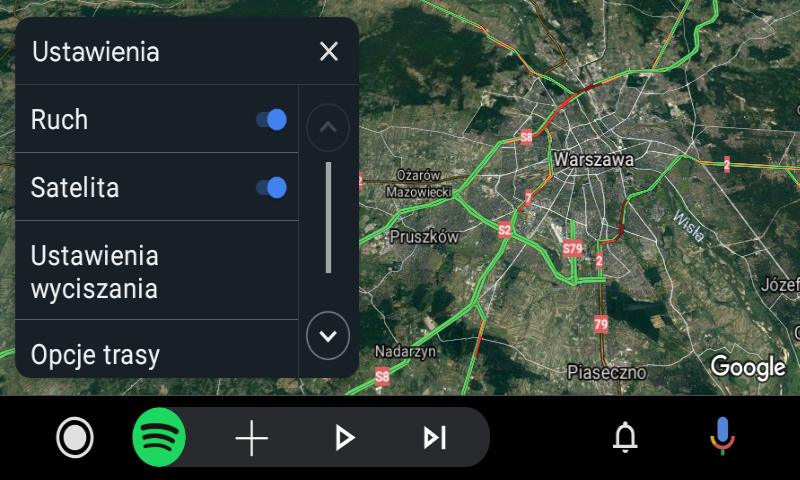The image size is (800, 480).
Task: Close the Ustawienia settings panel
Action: point(328,52)
